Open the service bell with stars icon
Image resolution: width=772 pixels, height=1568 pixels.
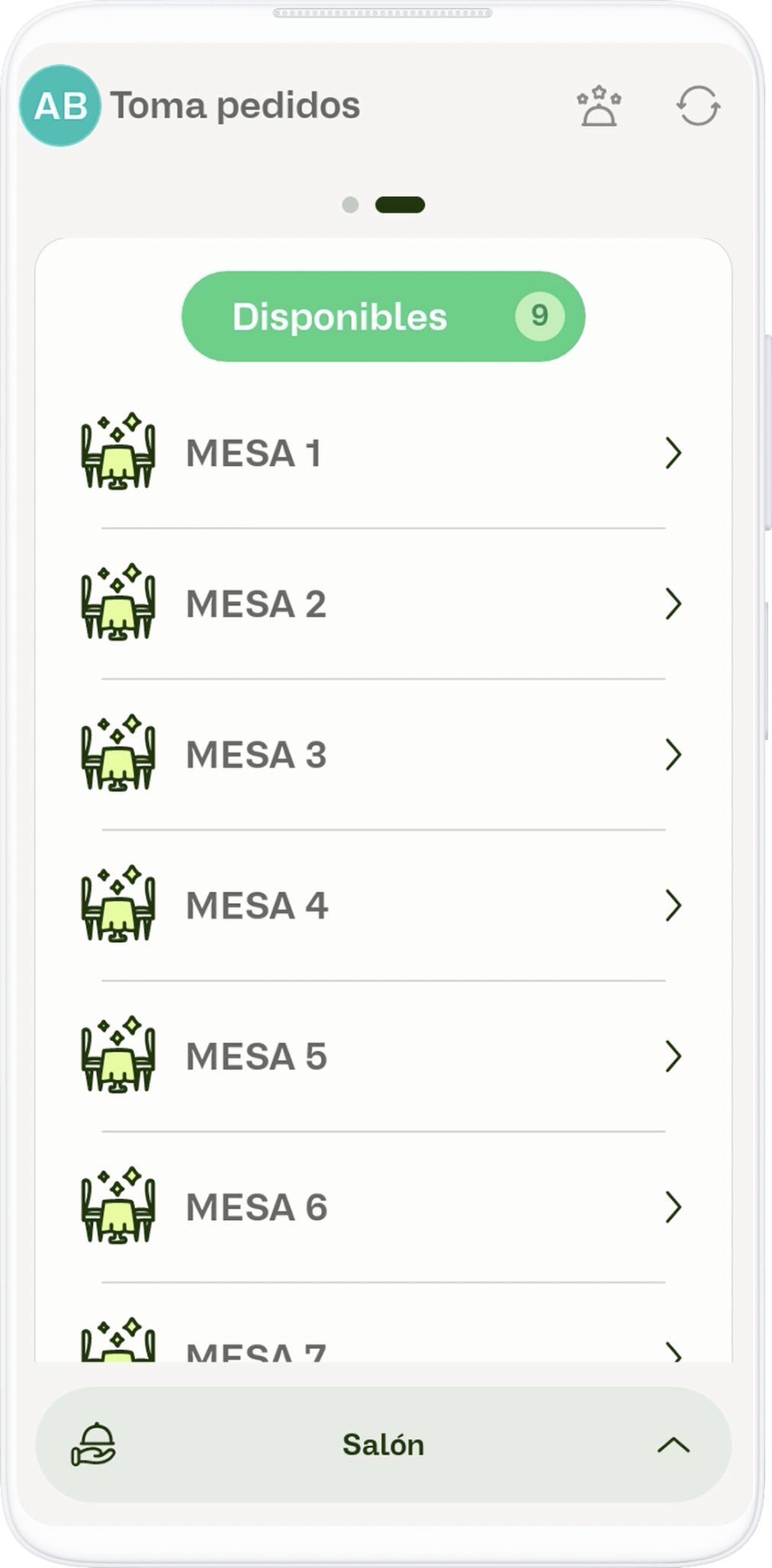click(599, 105)
